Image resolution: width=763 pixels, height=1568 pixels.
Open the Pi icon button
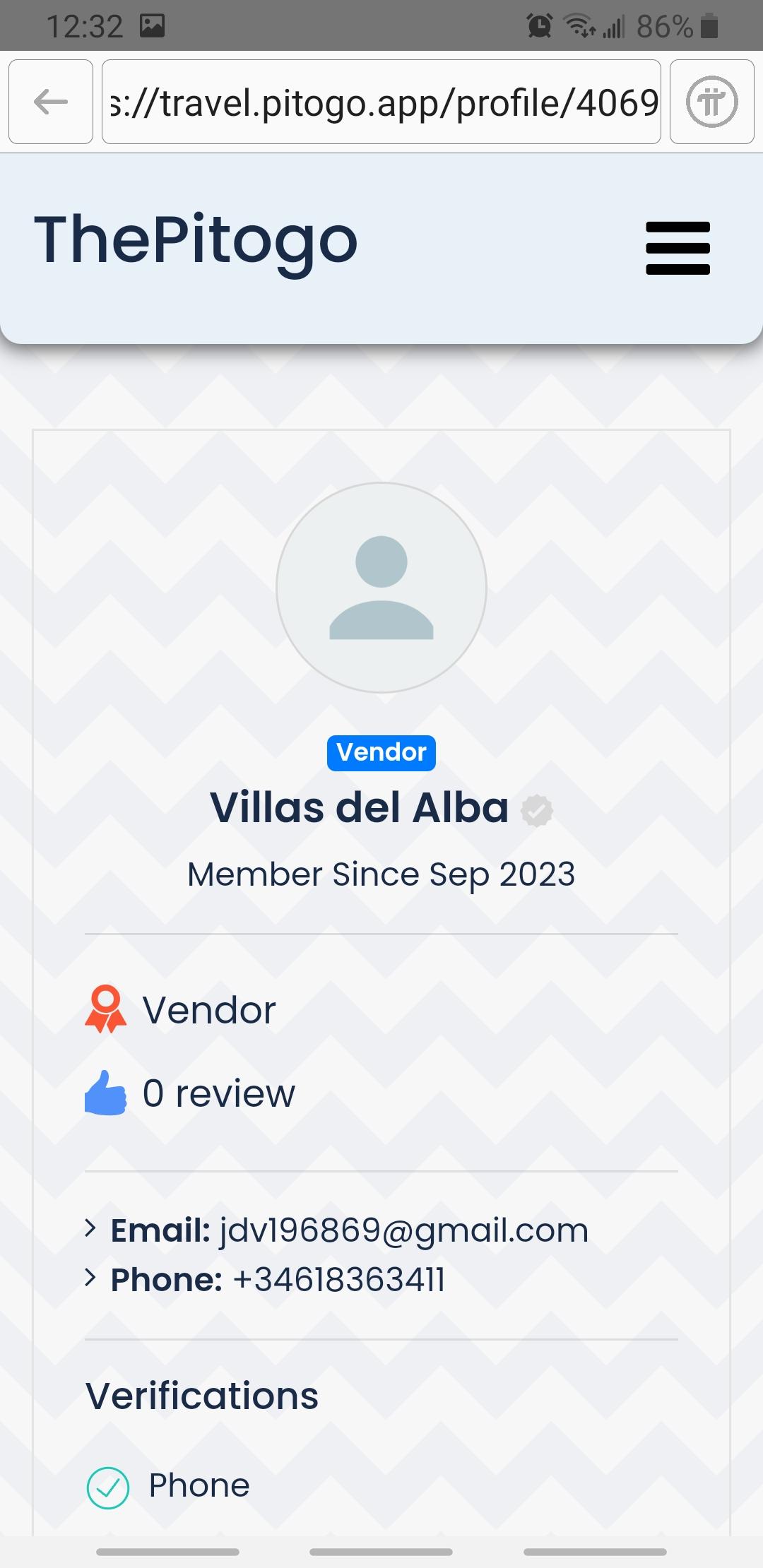coord(711,102)
